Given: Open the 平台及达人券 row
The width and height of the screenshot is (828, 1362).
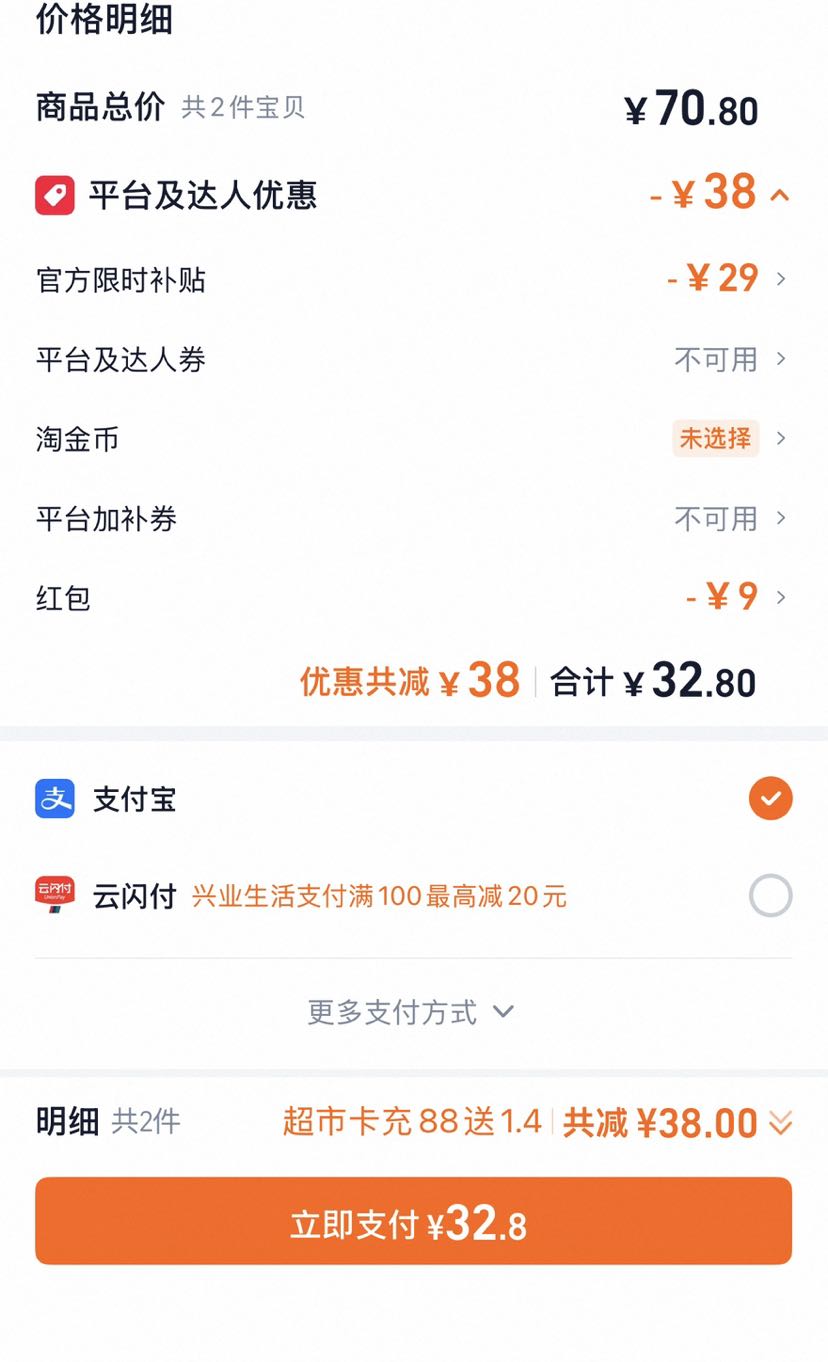Looking at the screenshot, I should point(413,359).
